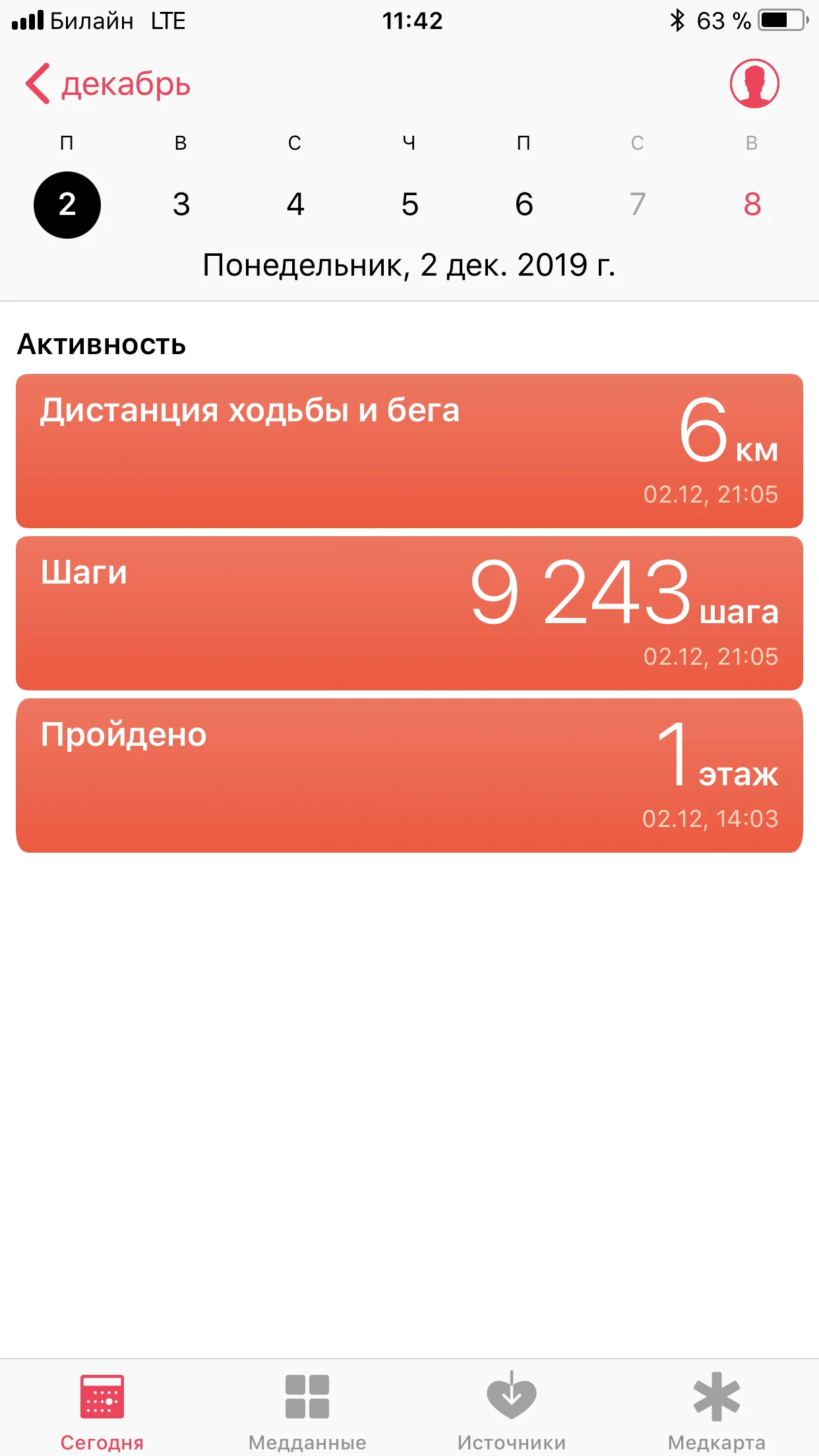
Task: Select Wednesday the 4th in the week
Action: pos(295,204)
